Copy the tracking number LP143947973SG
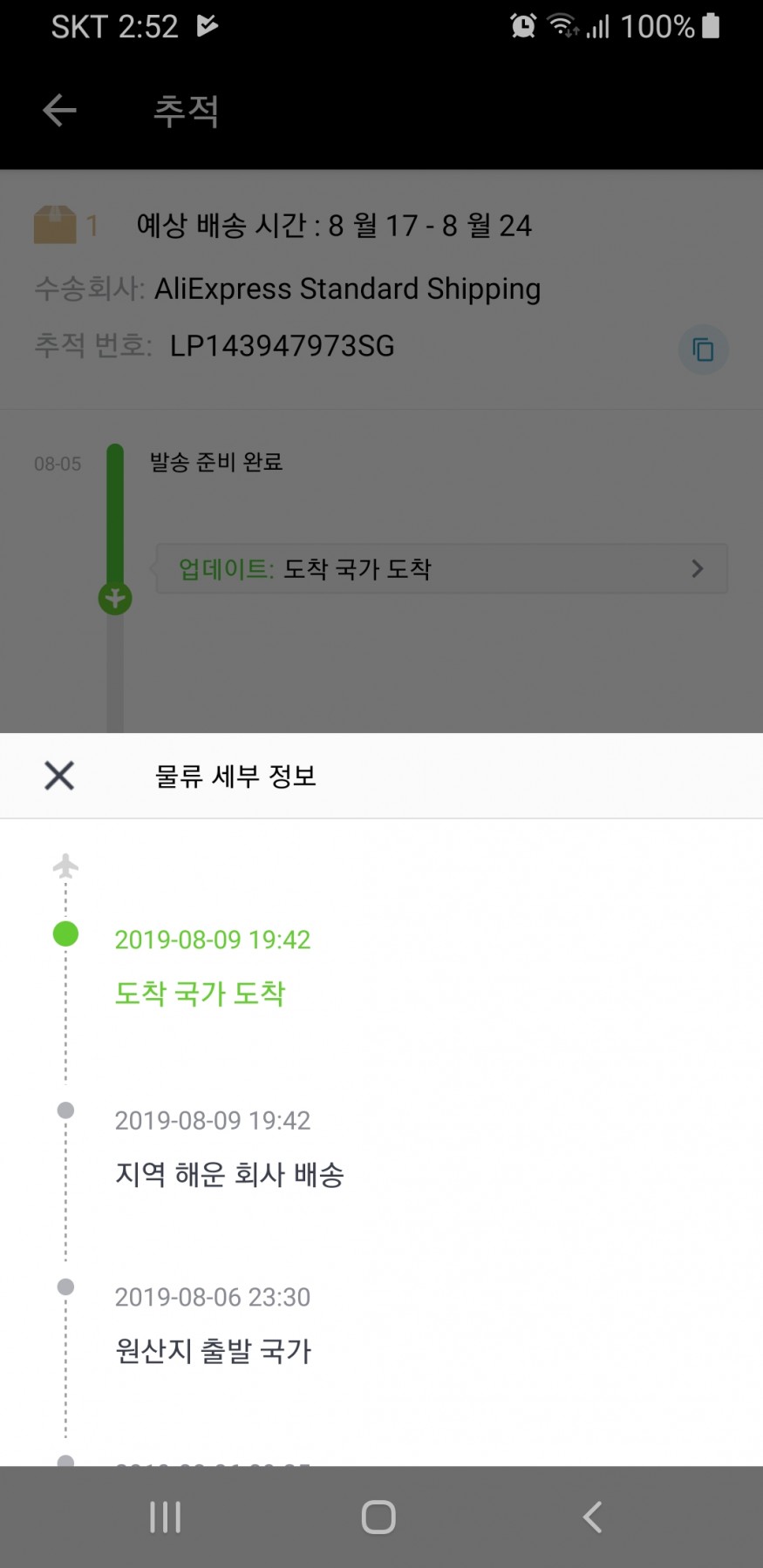Image resolution: width=763 pixels, height=1568 pixels. (703, 350)
